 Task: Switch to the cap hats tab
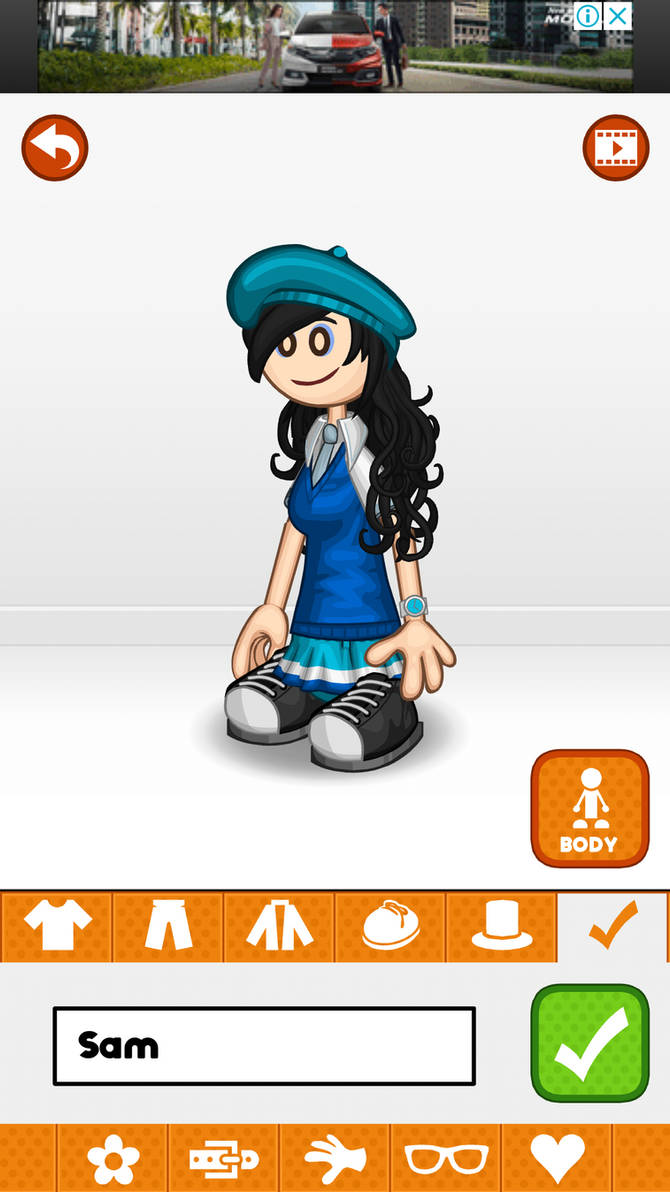(390, 926)
